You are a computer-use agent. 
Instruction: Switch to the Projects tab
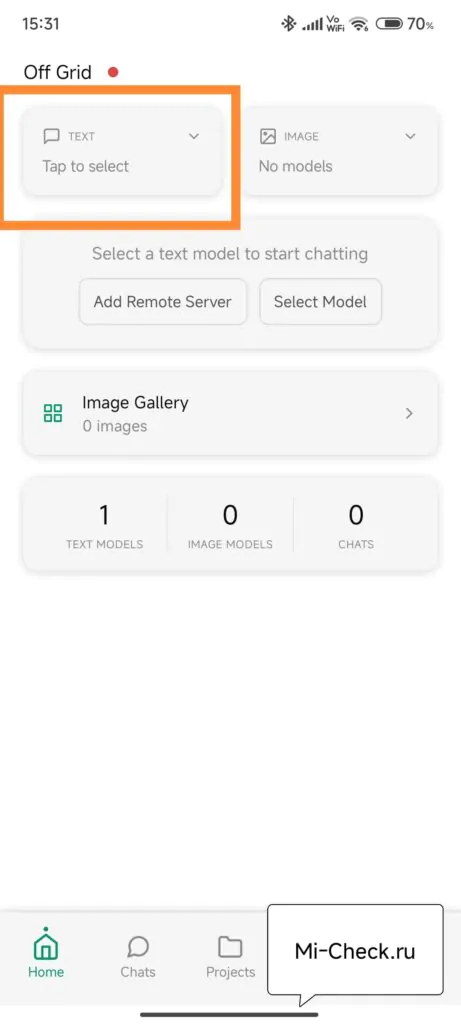pyautogui.click(x=230, y=957)
